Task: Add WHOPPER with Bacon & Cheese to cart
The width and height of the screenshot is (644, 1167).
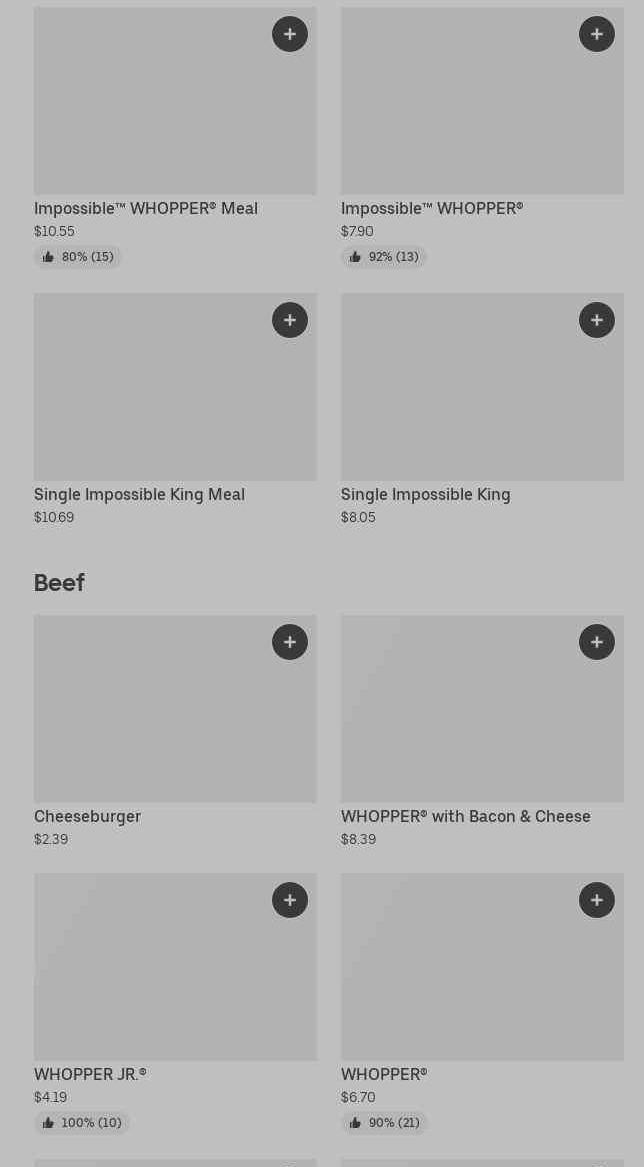Action: (597, 642)
